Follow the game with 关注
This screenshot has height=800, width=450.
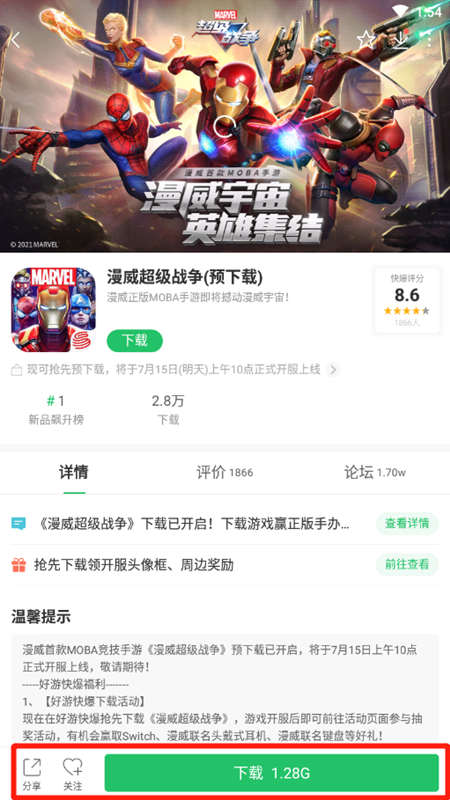[72, 774]
